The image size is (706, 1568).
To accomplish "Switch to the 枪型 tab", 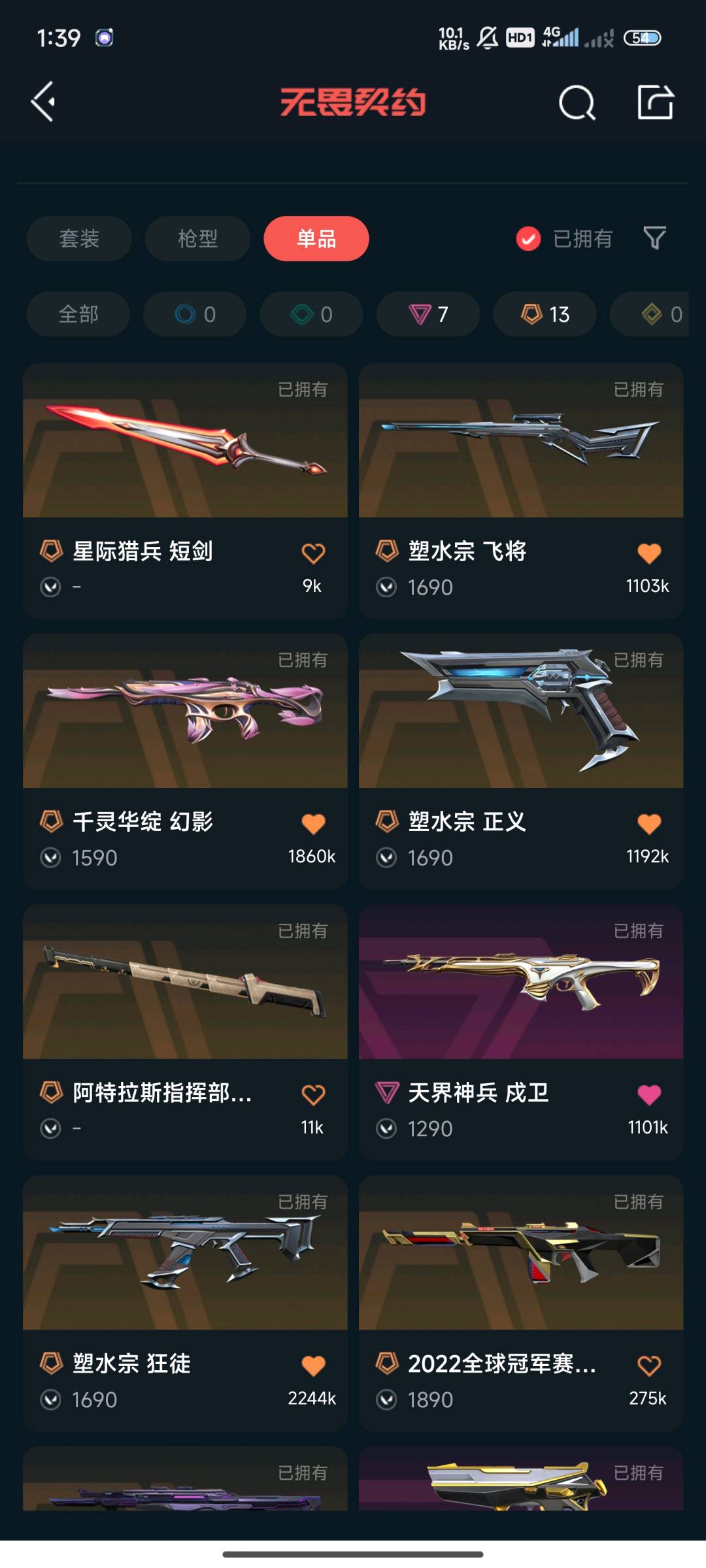I will pos(197,238).
